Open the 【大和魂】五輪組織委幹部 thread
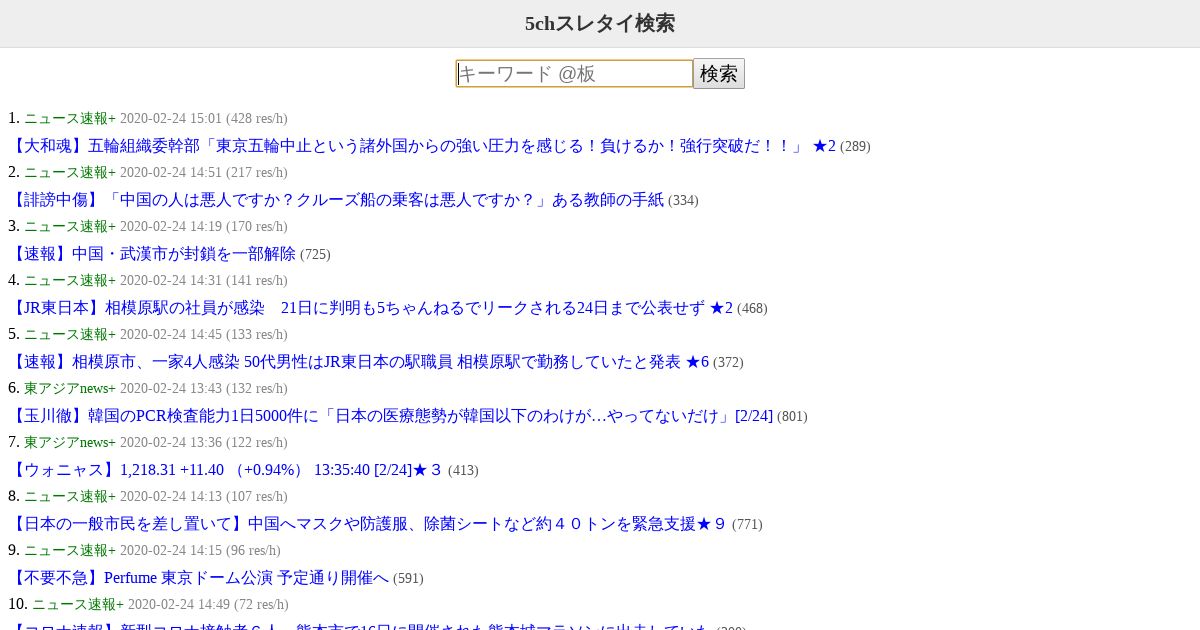The height and width of the screenshot is (630, 1200). pyautogui.click(x=422, y=146)
